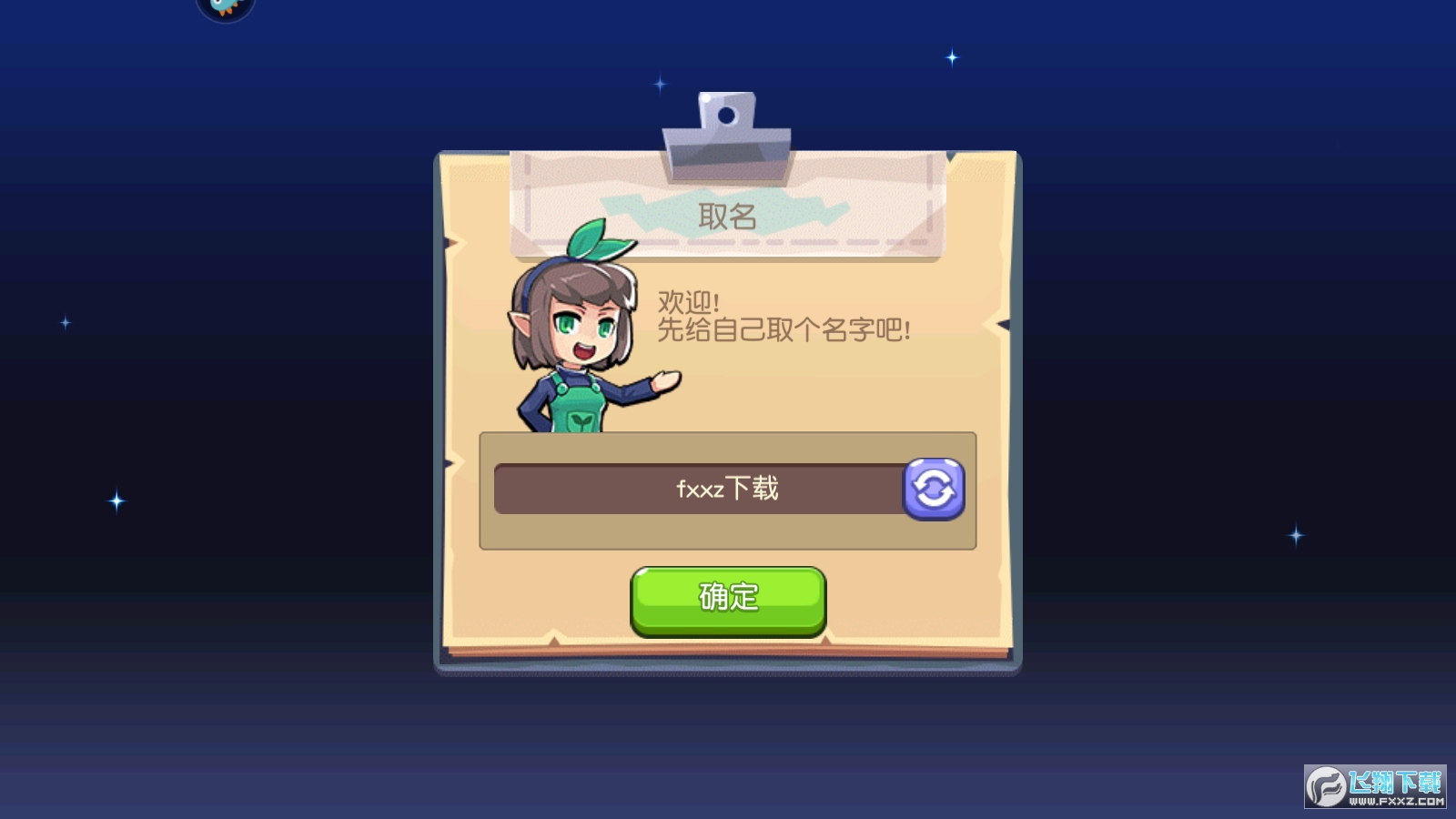Generate a random name with refresh icon
1456x819 pixels.
[934, 490]
